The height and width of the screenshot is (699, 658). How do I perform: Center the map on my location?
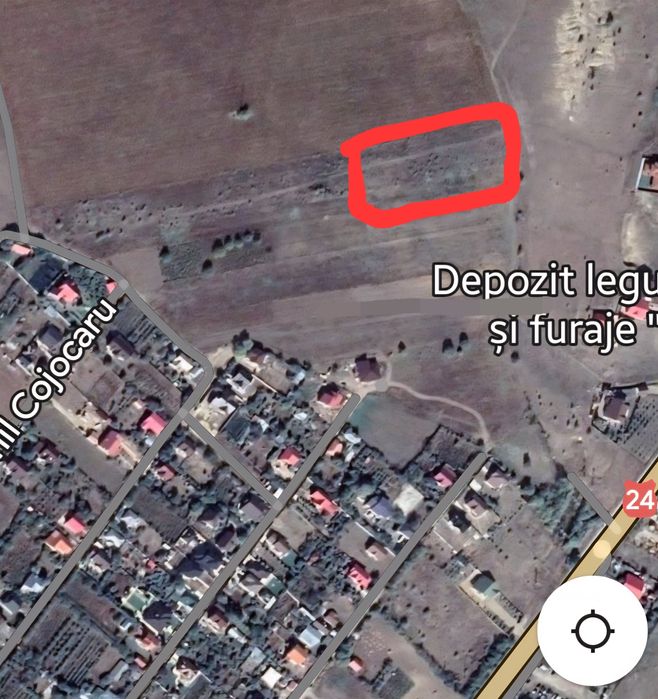pos(592,631)
